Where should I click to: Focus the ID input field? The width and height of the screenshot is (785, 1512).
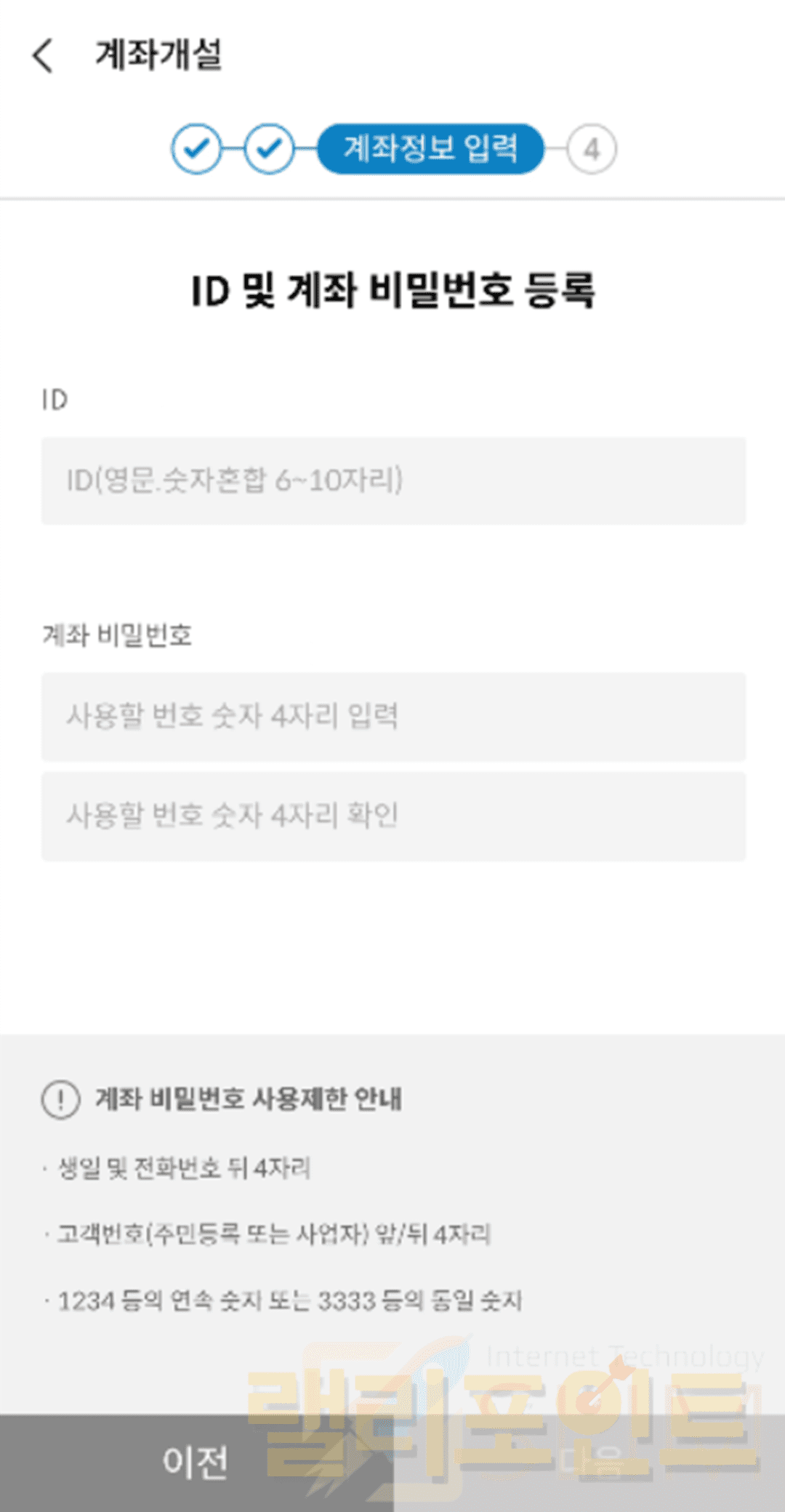click(x=393, y=480)
